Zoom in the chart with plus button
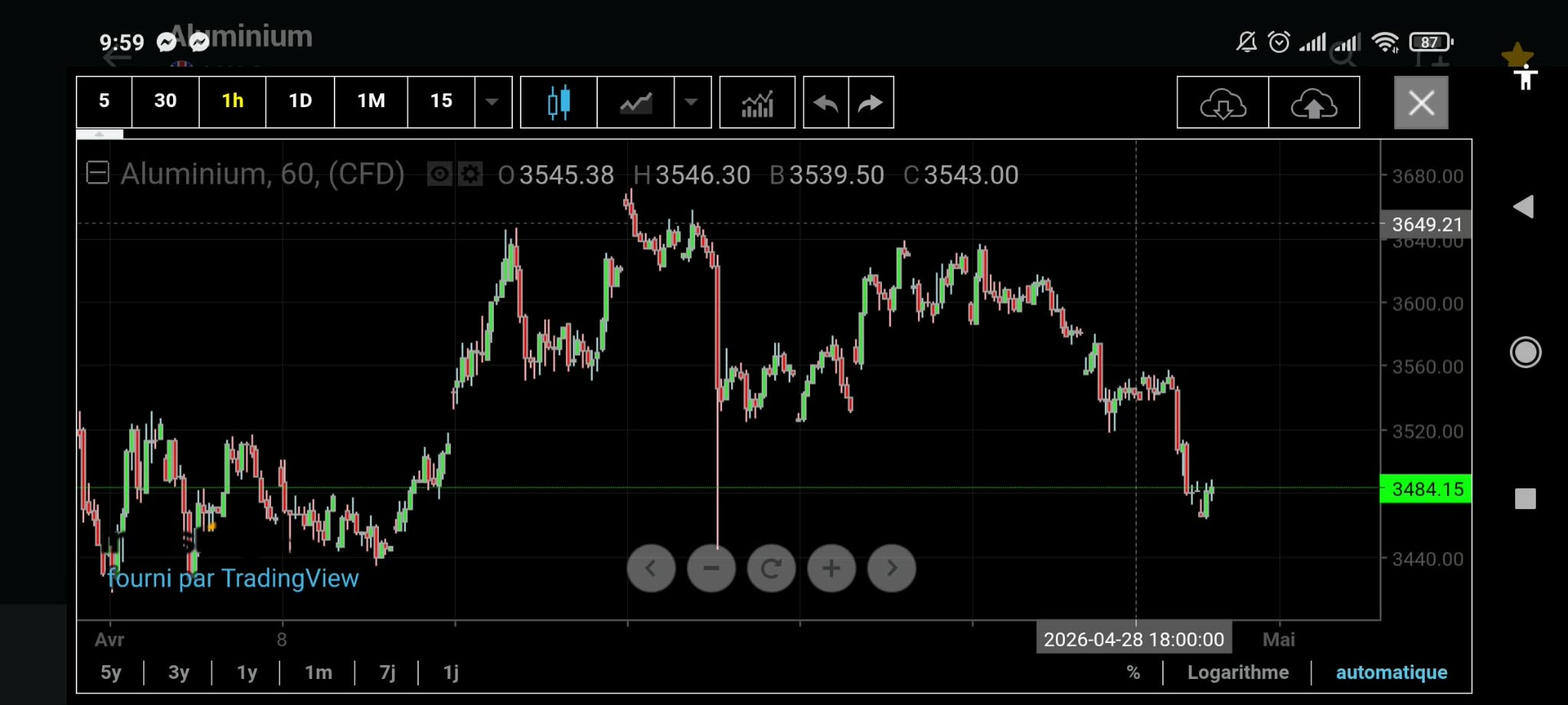 click(831, 568)
